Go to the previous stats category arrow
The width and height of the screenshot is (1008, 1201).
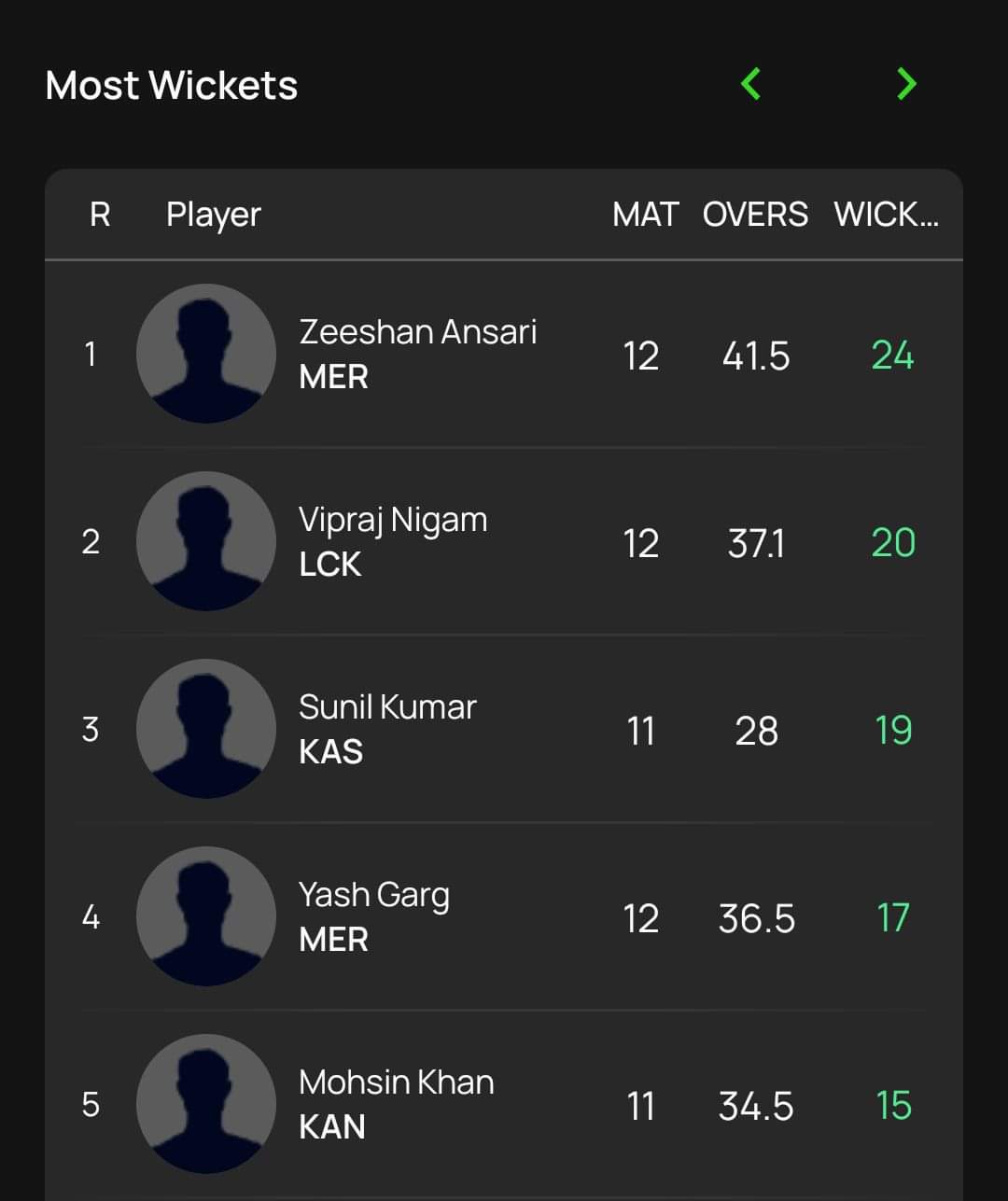750,84
